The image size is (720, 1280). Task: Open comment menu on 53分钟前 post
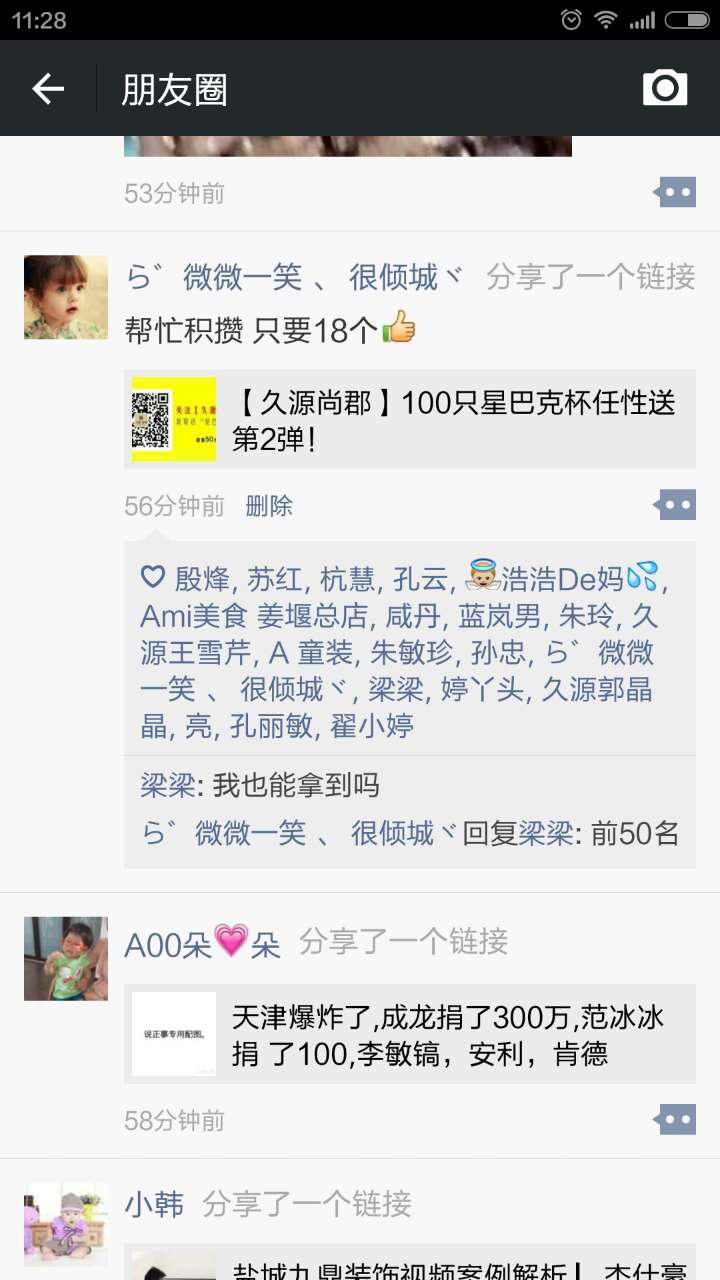676,192
